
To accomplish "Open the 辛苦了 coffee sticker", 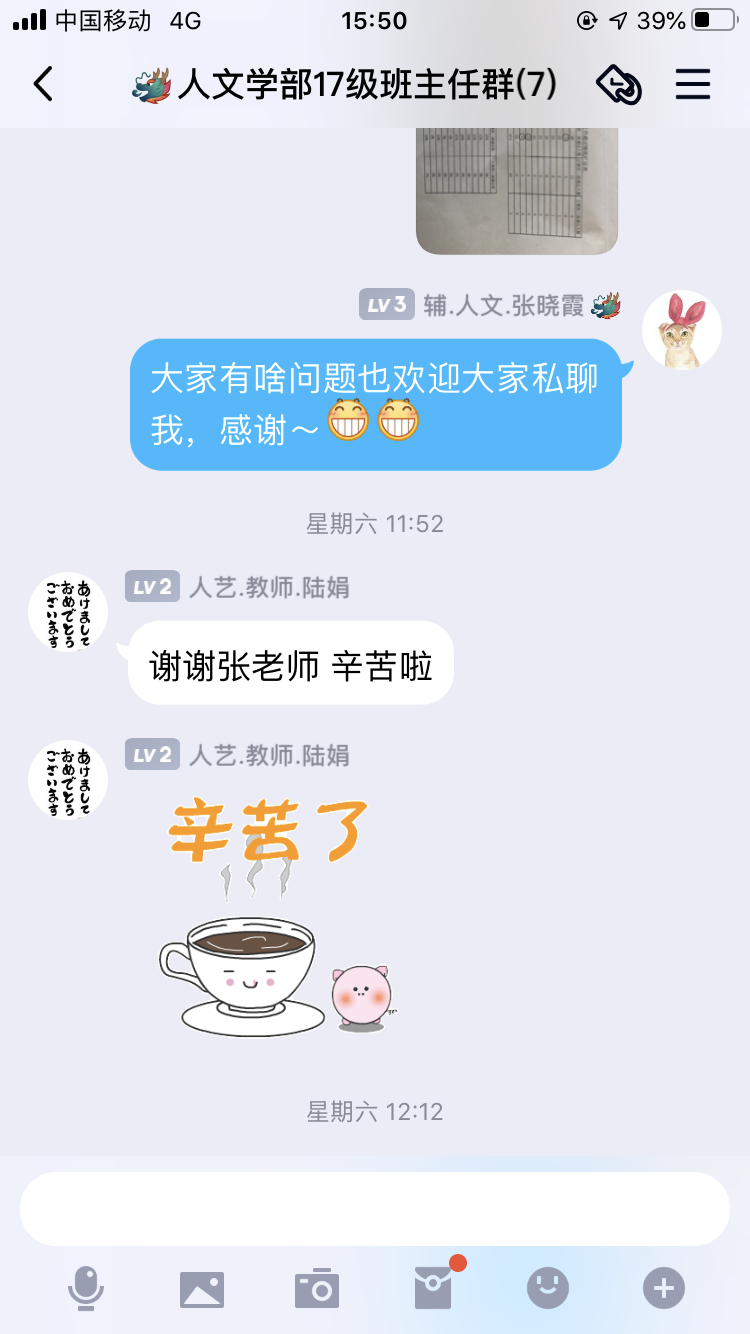I will (275, 915).
